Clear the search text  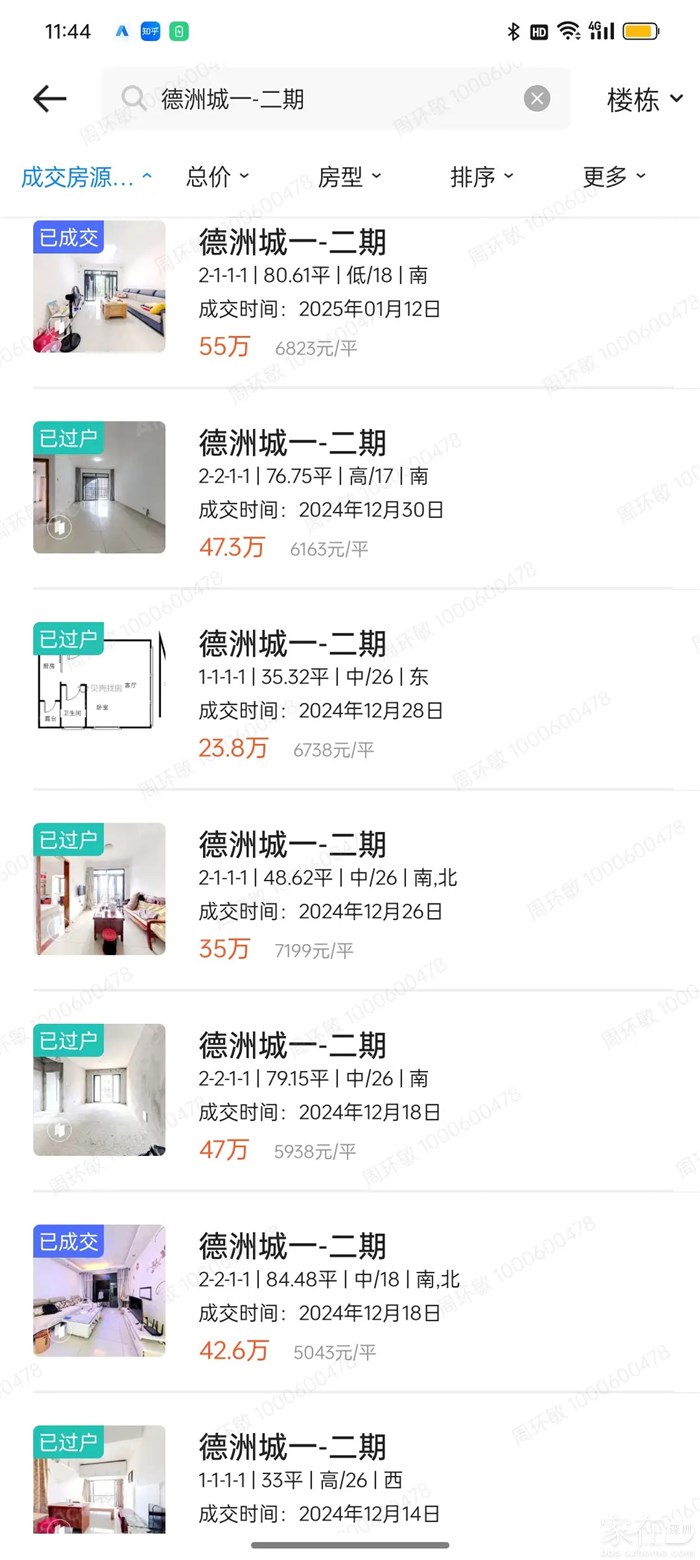537,98
